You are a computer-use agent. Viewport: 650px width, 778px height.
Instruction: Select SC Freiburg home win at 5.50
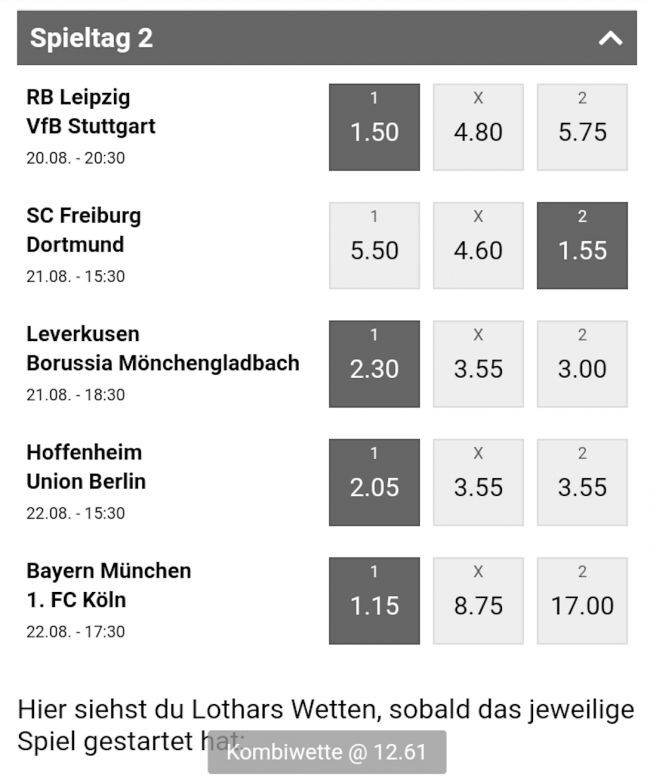pos(374,245)
